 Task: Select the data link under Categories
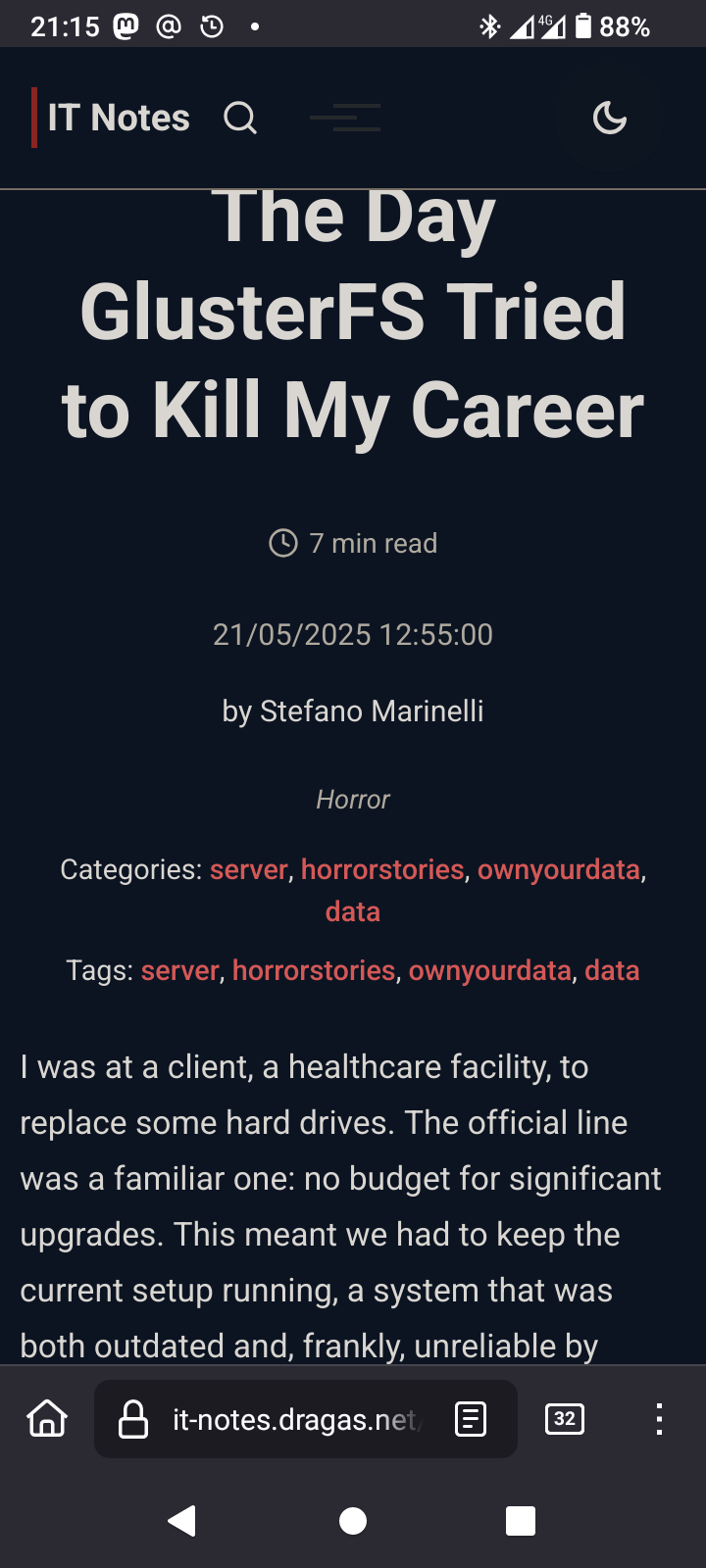coord(353,911)
